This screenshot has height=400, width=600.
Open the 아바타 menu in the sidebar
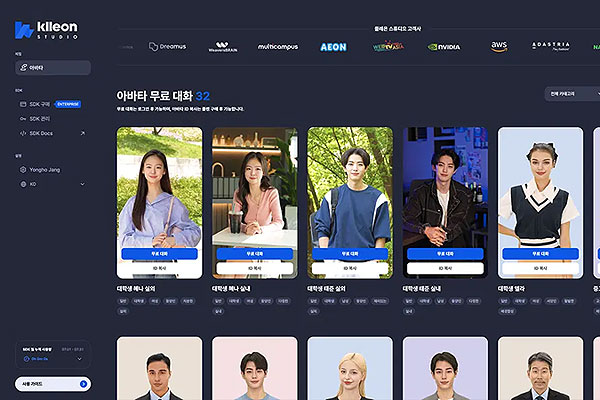pyautogui.click(x=52, y=68)
